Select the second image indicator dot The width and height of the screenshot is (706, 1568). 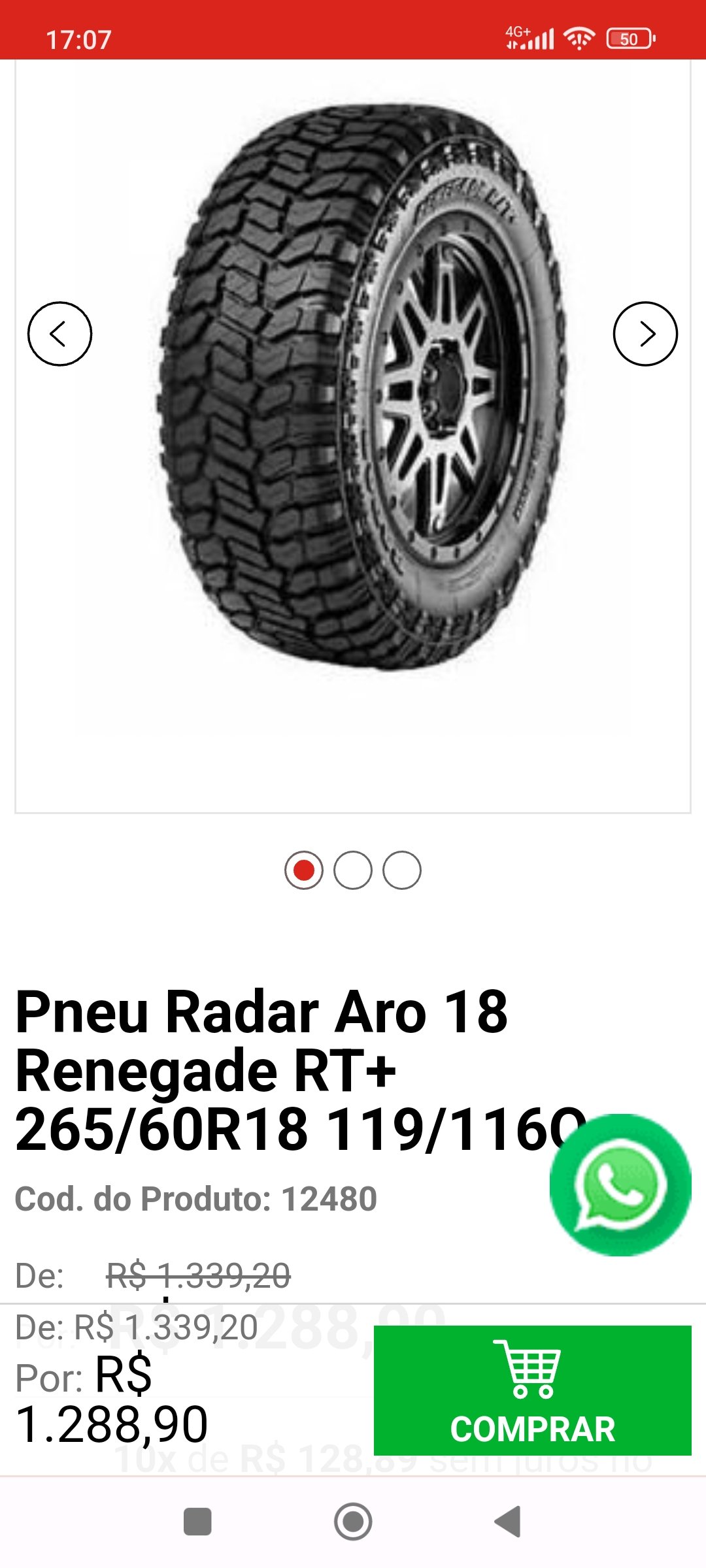pos(353,870)
